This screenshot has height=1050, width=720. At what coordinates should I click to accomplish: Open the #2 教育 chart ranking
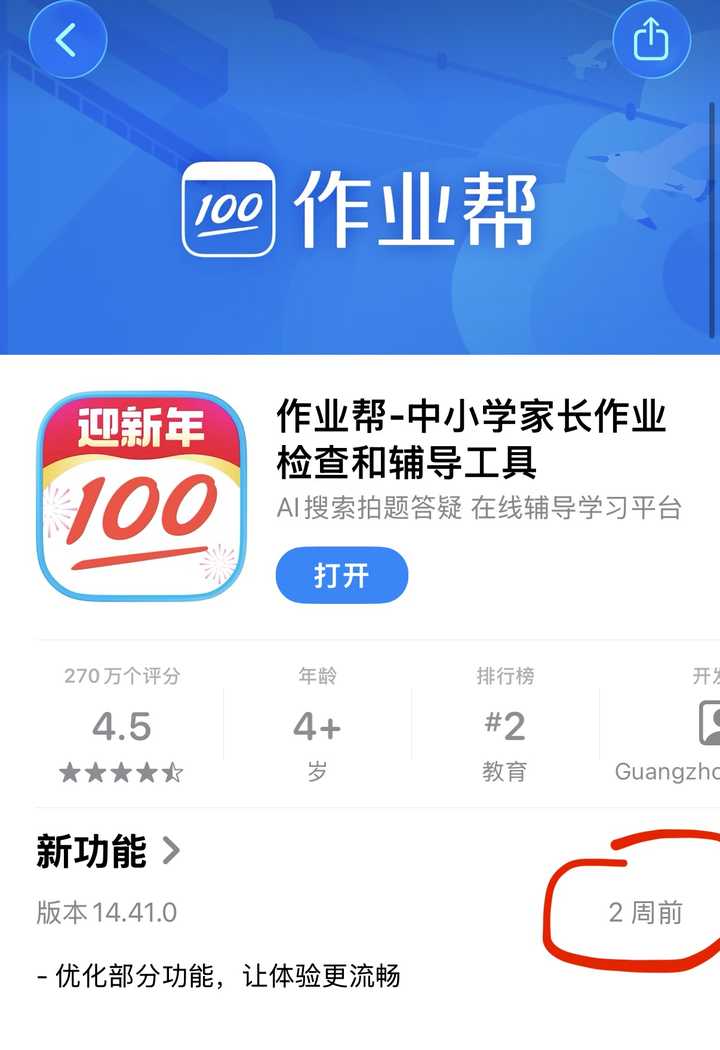click(x=505, y=726)
